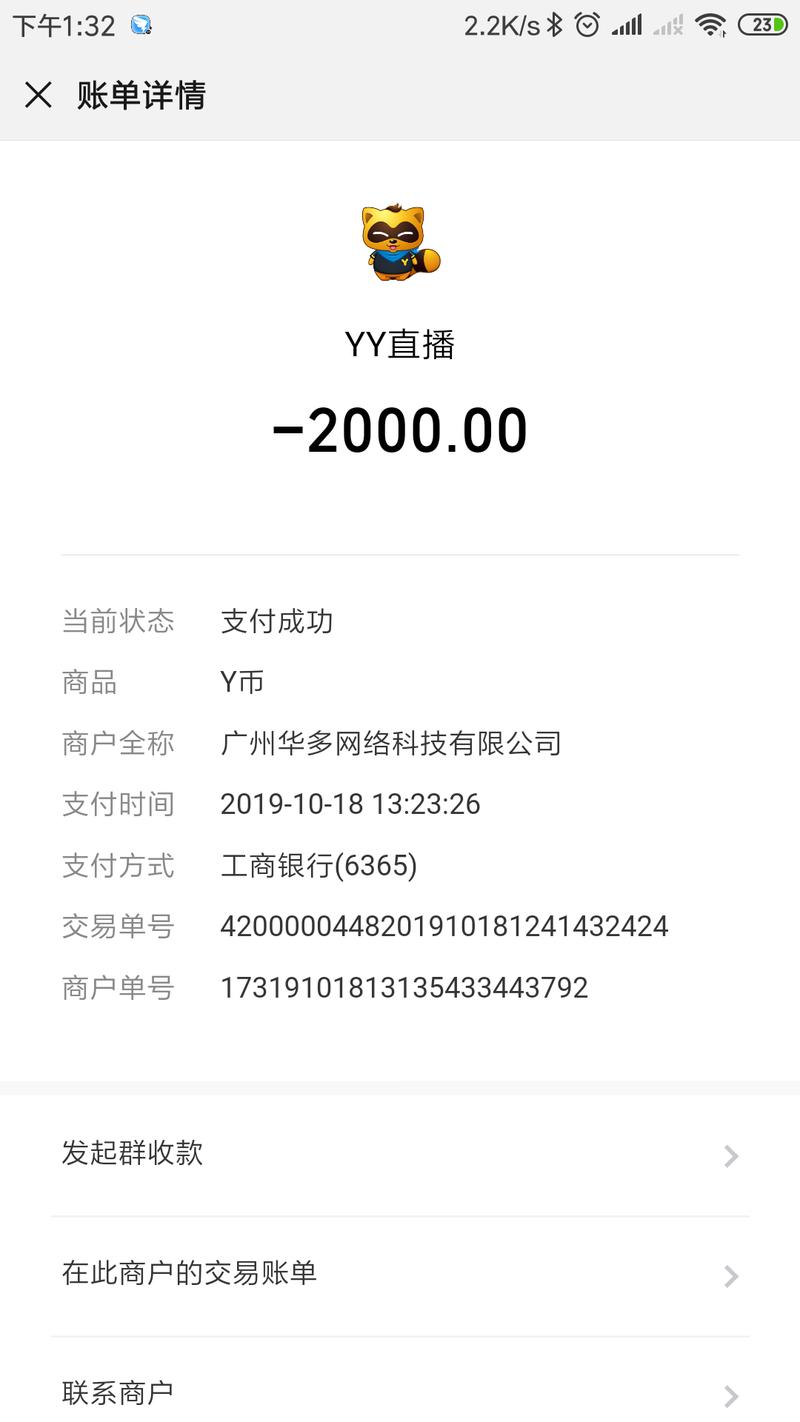The image size is (800, 1422).
Task: Select the 发起群收款 option
Action: 133,1156
